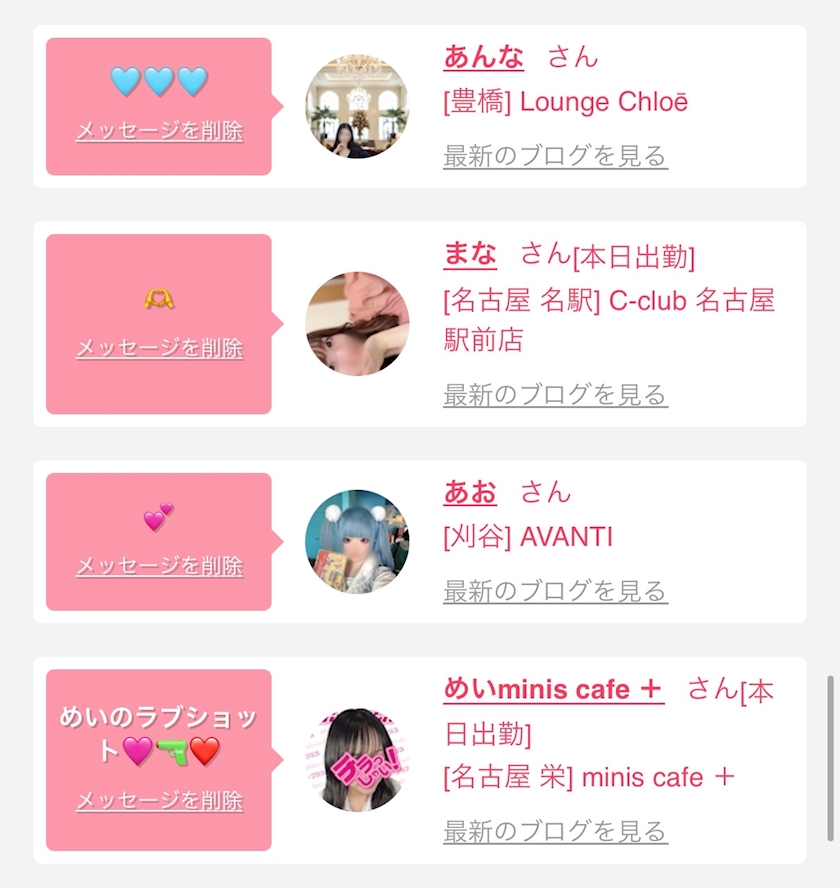Delete the めいのラブショット message
The image size is (840, 888).
(160, 800)
